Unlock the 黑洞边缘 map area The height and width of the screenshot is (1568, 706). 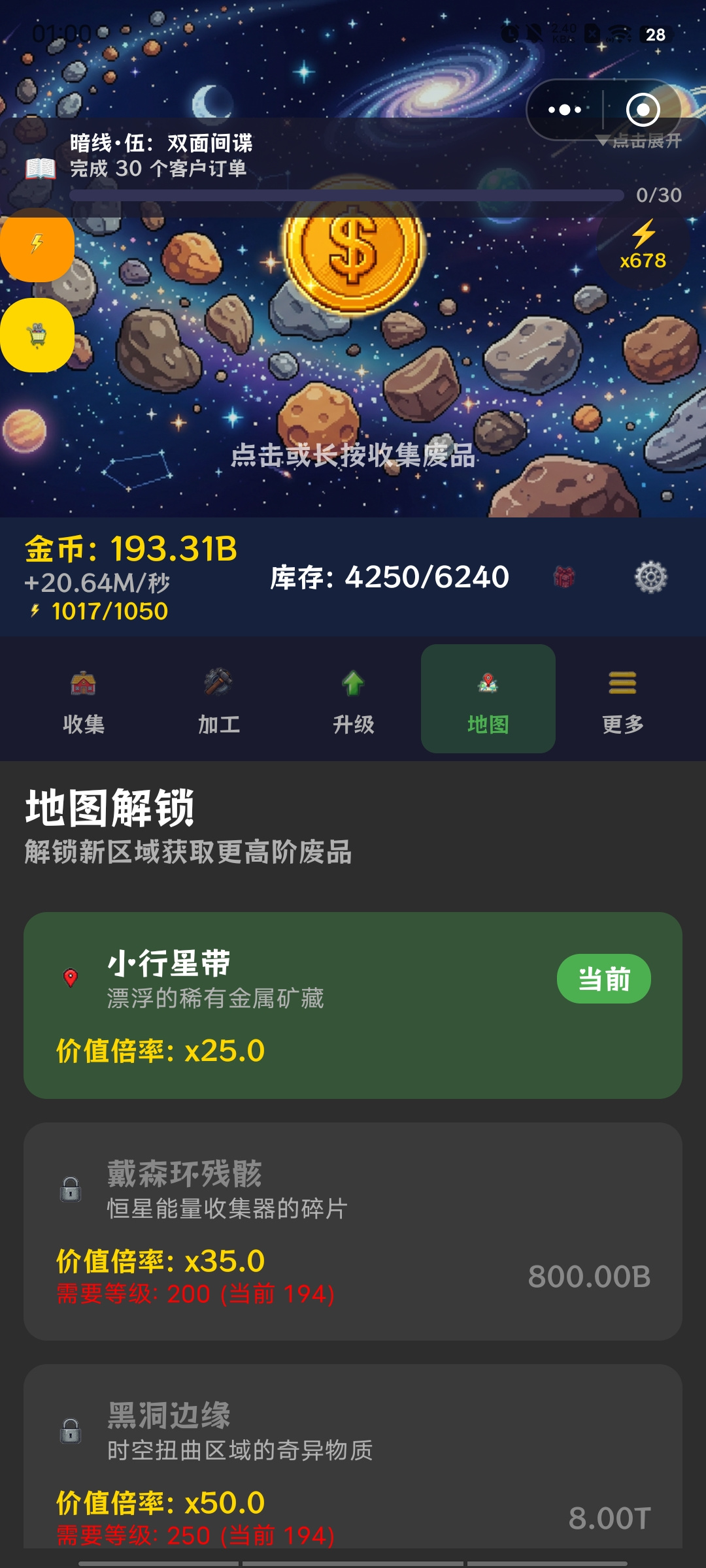[353, 1456]
